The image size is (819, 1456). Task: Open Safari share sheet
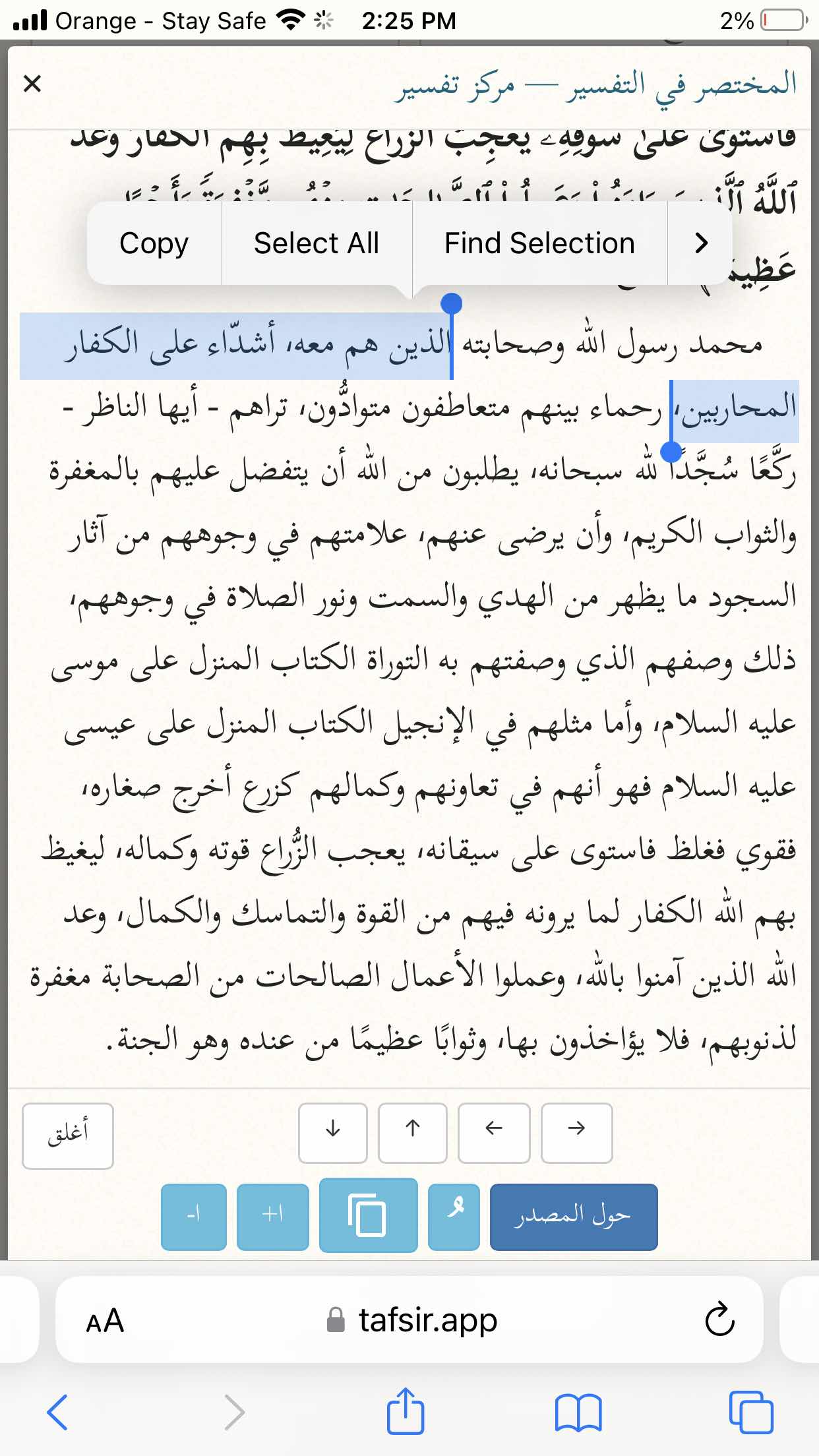tap(405, 1411)
